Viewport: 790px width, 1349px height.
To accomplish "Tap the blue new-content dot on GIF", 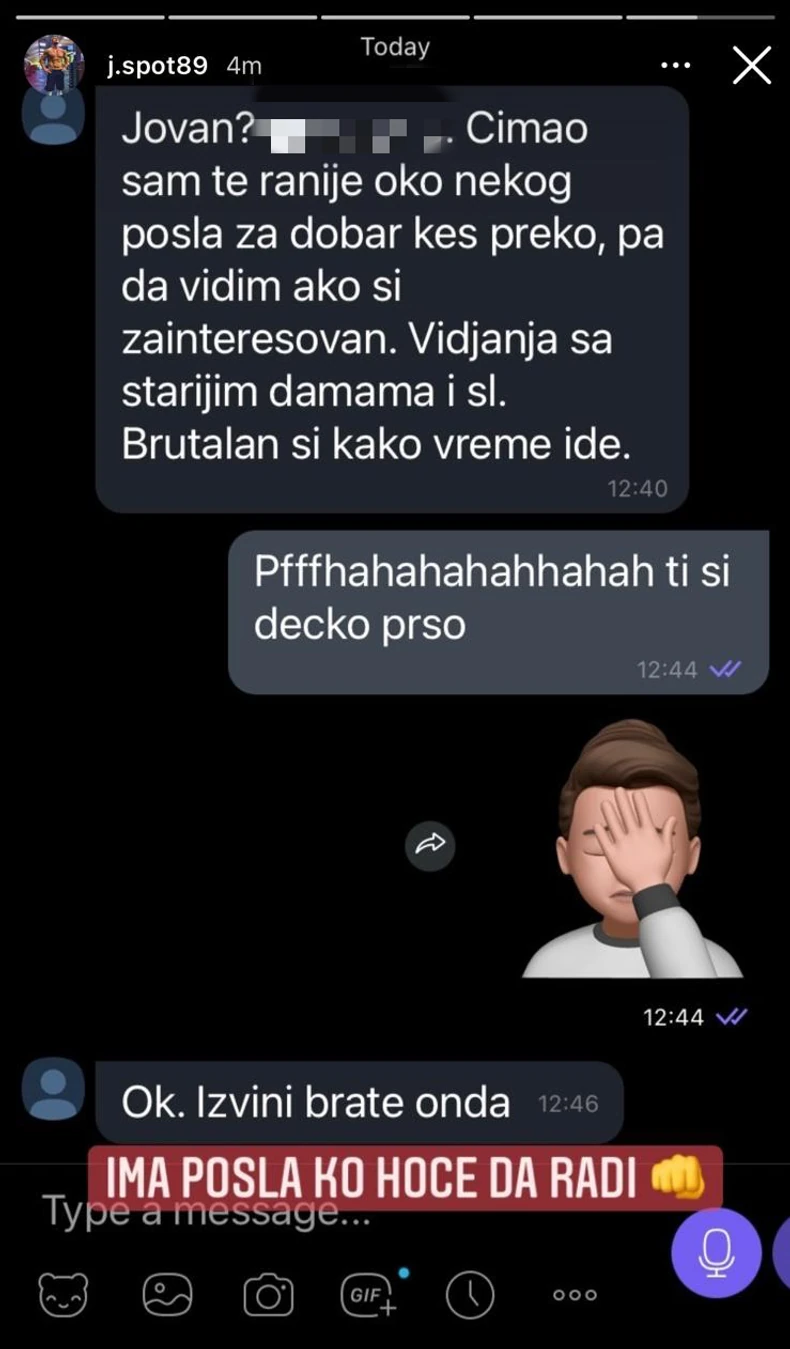I will (x=403, y=1273).
